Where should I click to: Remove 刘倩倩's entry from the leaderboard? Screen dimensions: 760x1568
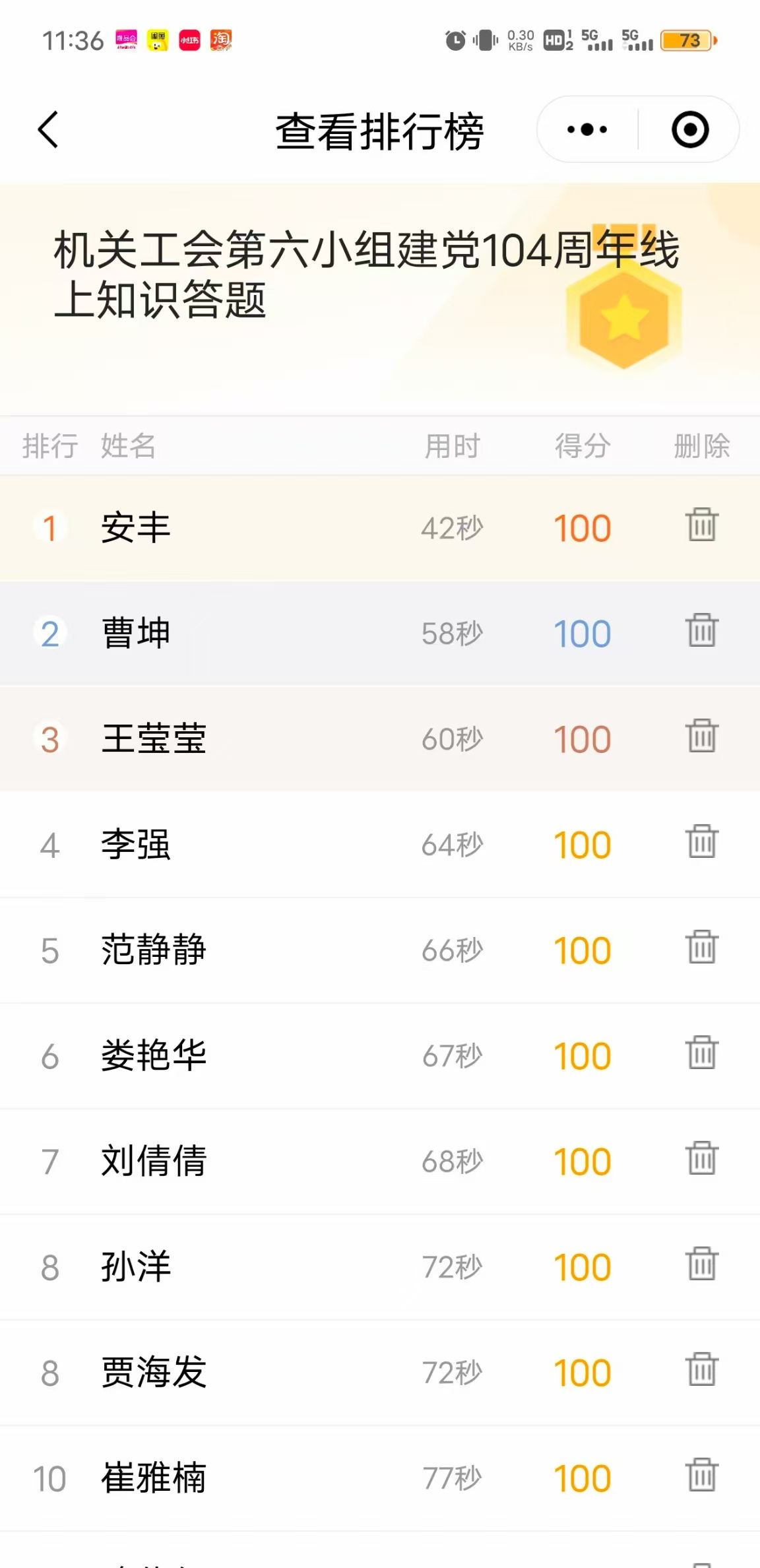click(701, 1159)
